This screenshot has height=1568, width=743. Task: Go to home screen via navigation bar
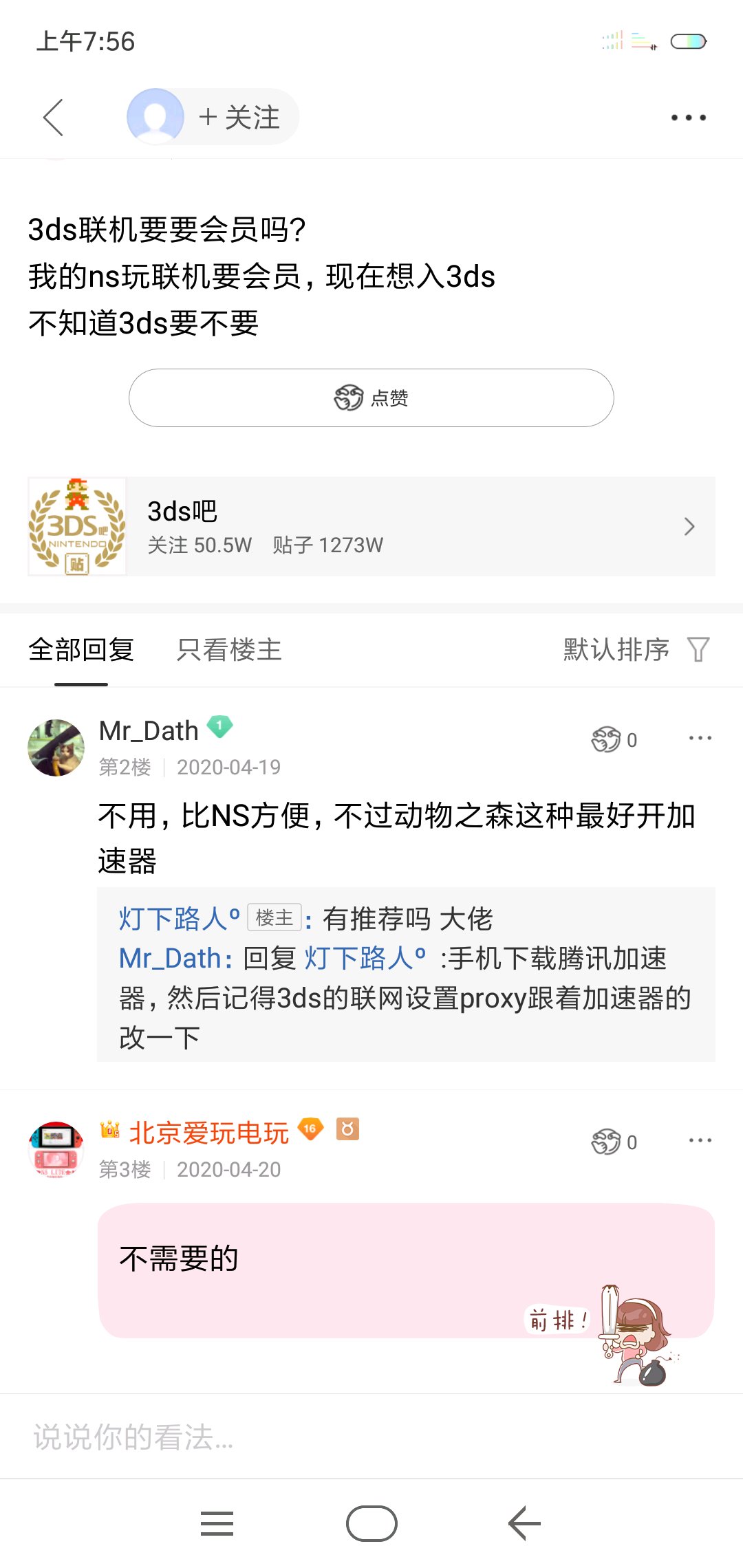[371, 1524]
